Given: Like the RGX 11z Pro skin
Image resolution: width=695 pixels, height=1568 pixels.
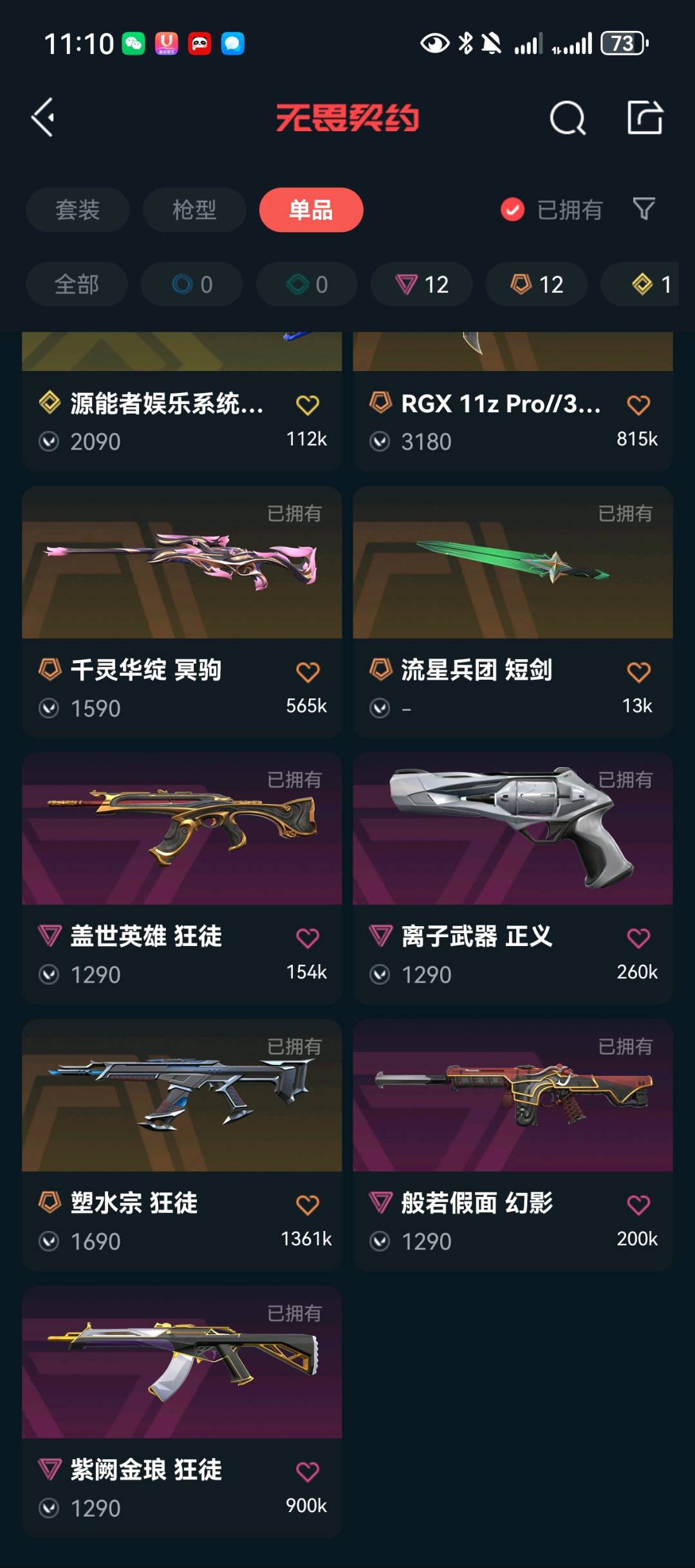Looking at the screenshot, I should pyautogui.click(x=638, y=405).
